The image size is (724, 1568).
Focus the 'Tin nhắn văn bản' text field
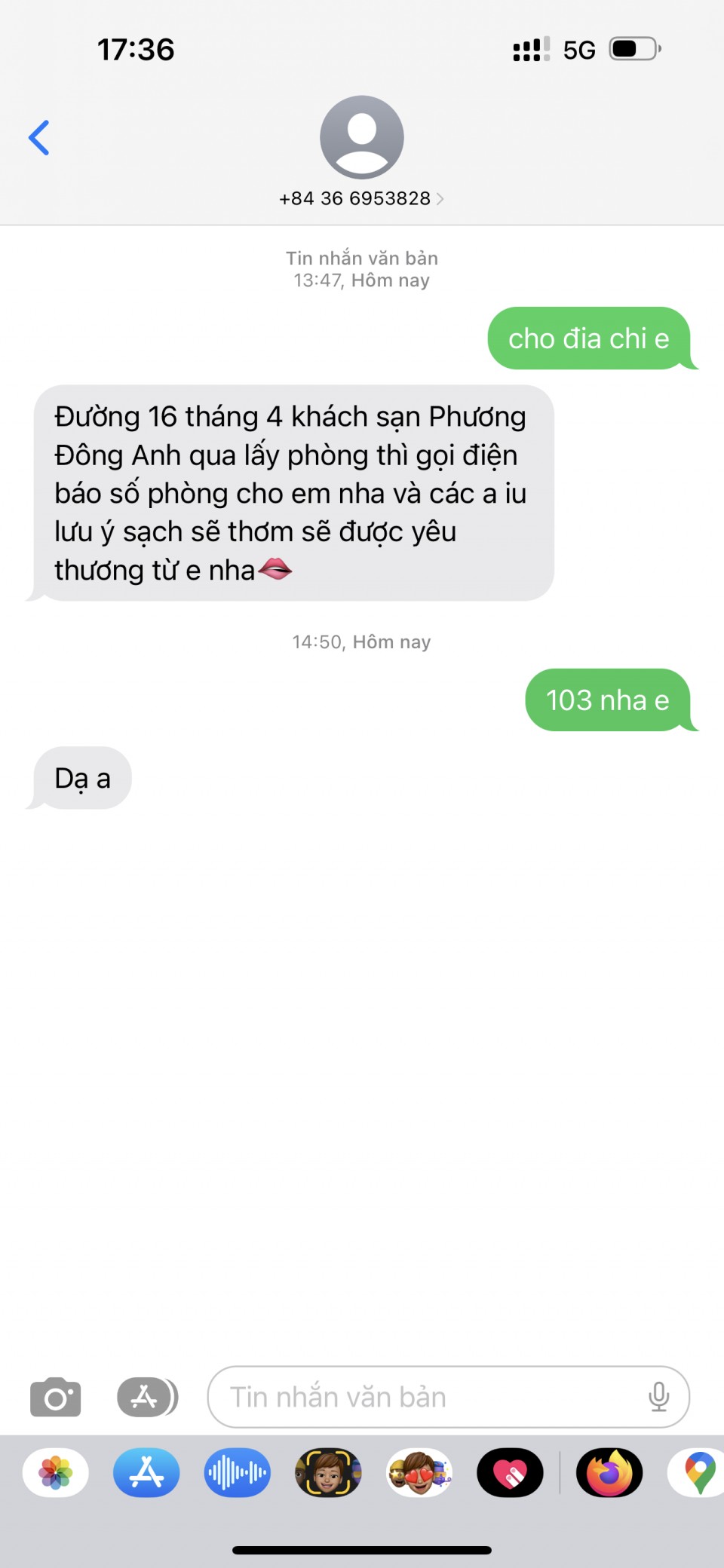pyautogui.click(x=430, y=1397)
